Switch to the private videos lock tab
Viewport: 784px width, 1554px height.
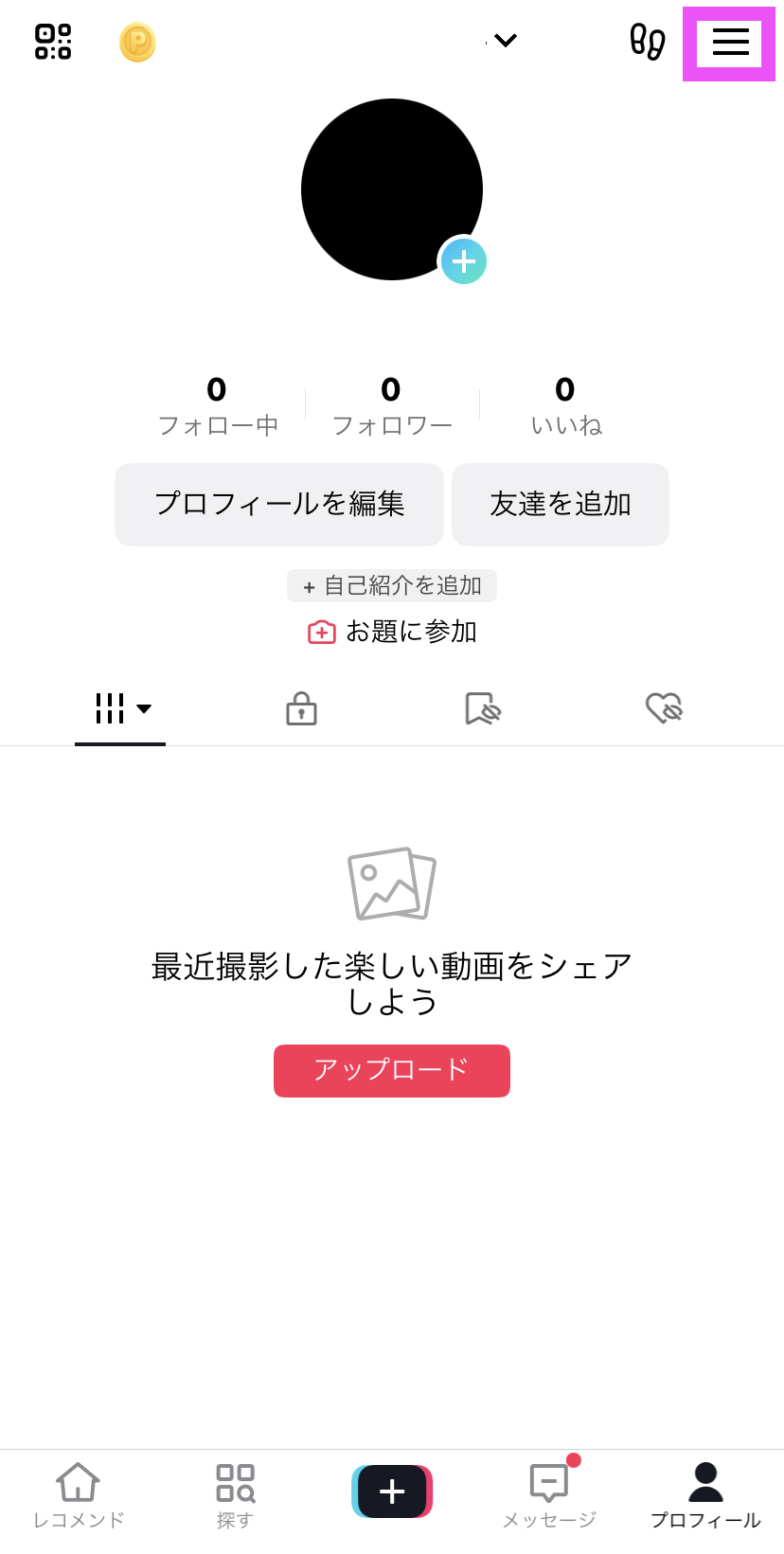point(301,708)
